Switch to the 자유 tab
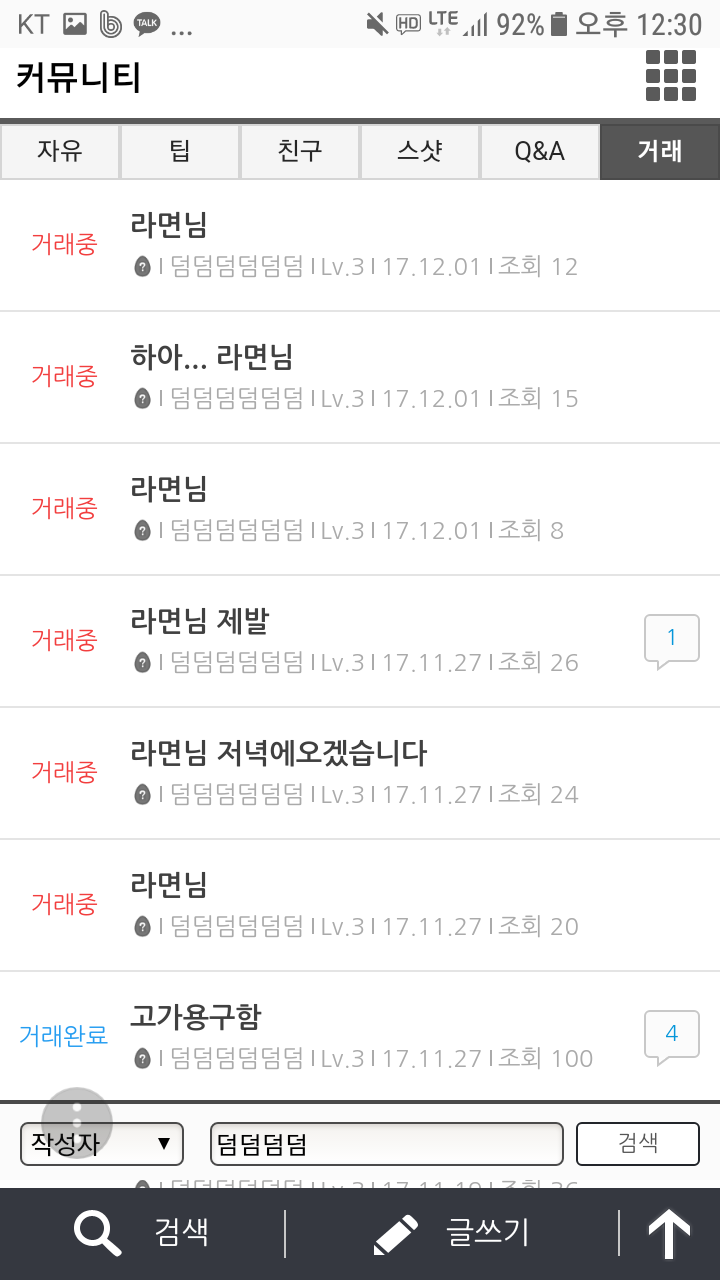 point(60,151)
